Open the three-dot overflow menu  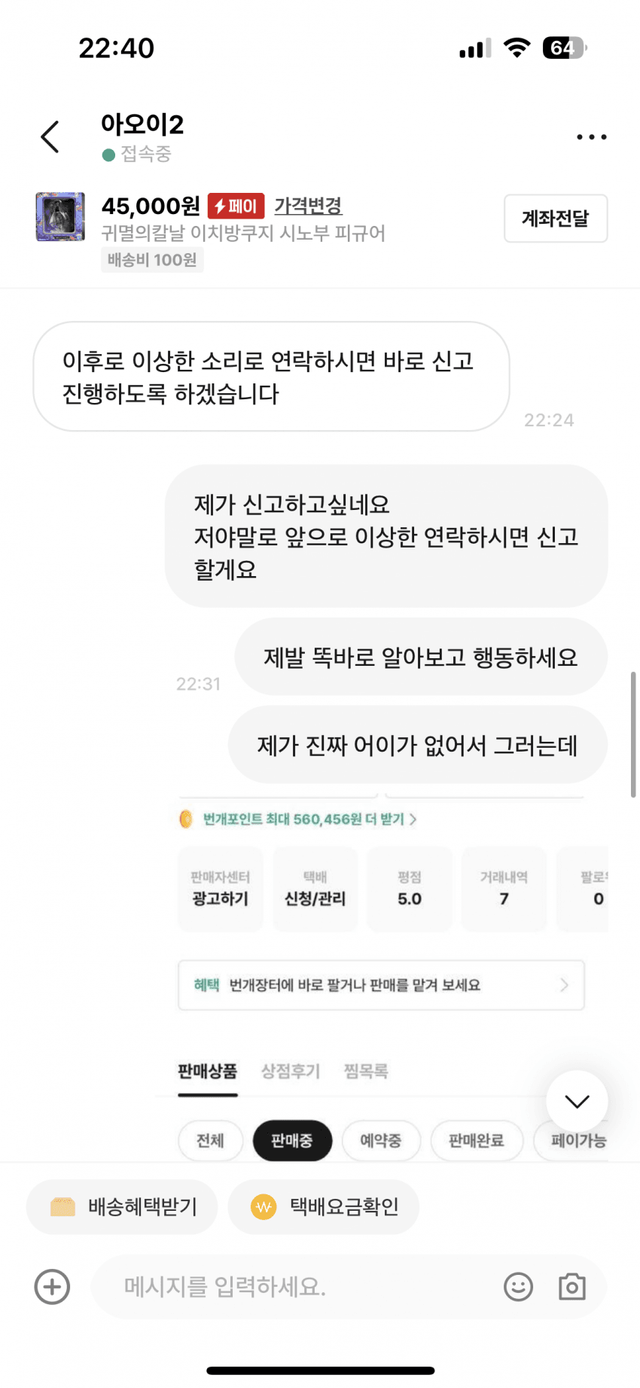point(591,137)
